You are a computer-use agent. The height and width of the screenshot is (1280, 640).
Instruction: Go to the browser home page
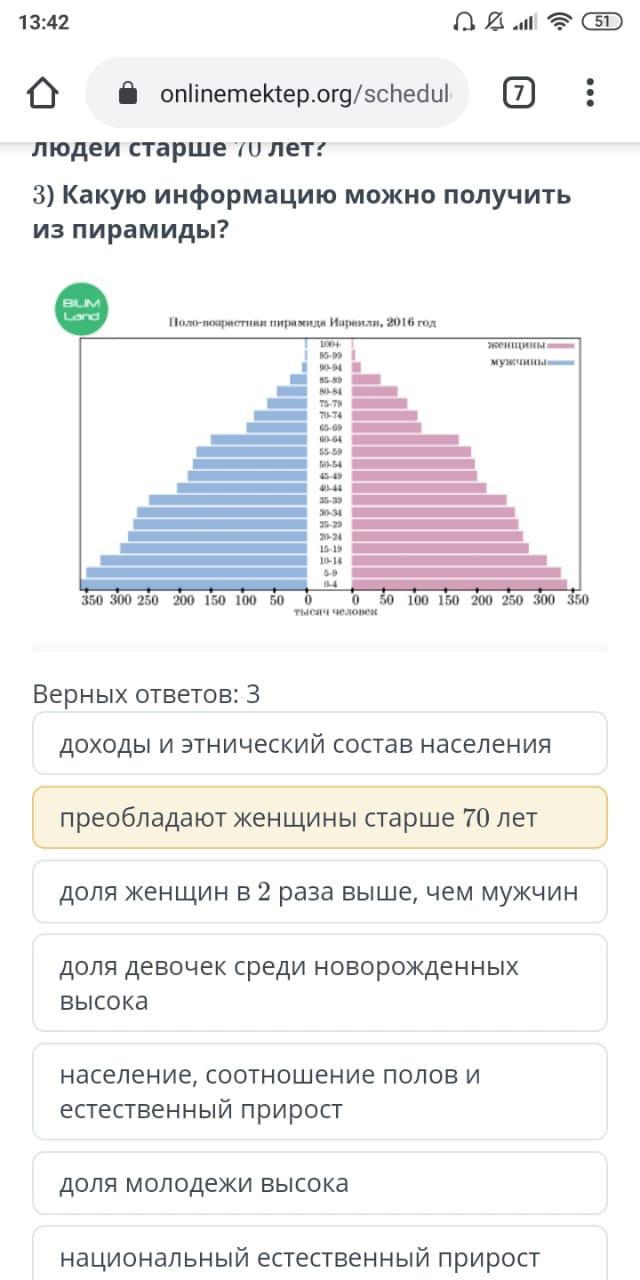pos(43,93)
